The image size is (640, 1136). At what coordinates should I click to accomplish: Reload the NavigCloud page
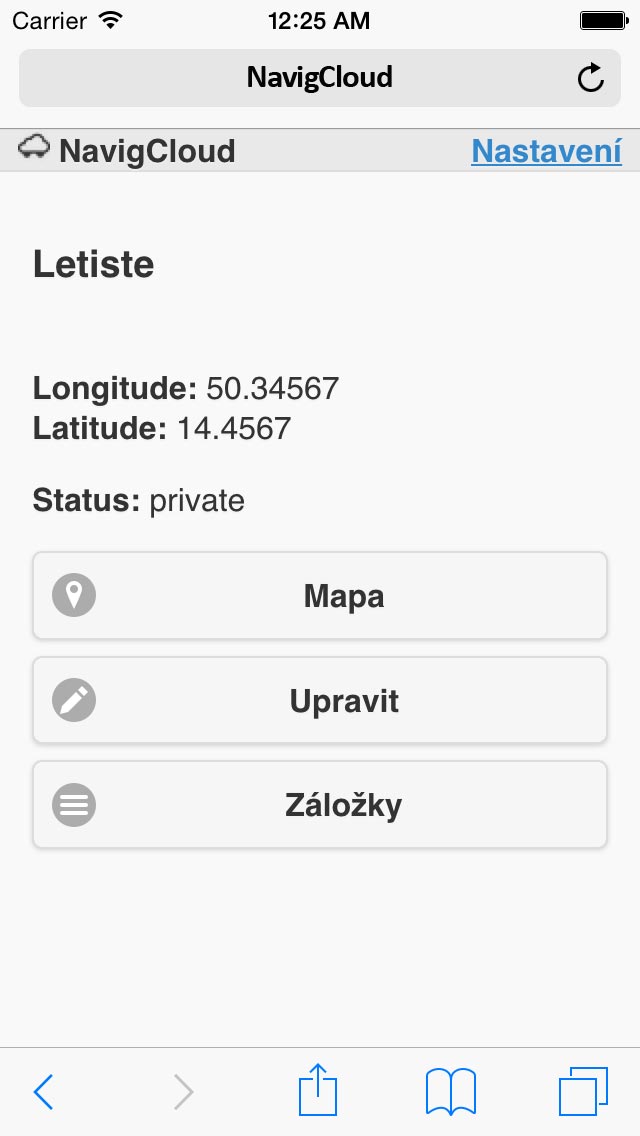(x=591, y=78)
